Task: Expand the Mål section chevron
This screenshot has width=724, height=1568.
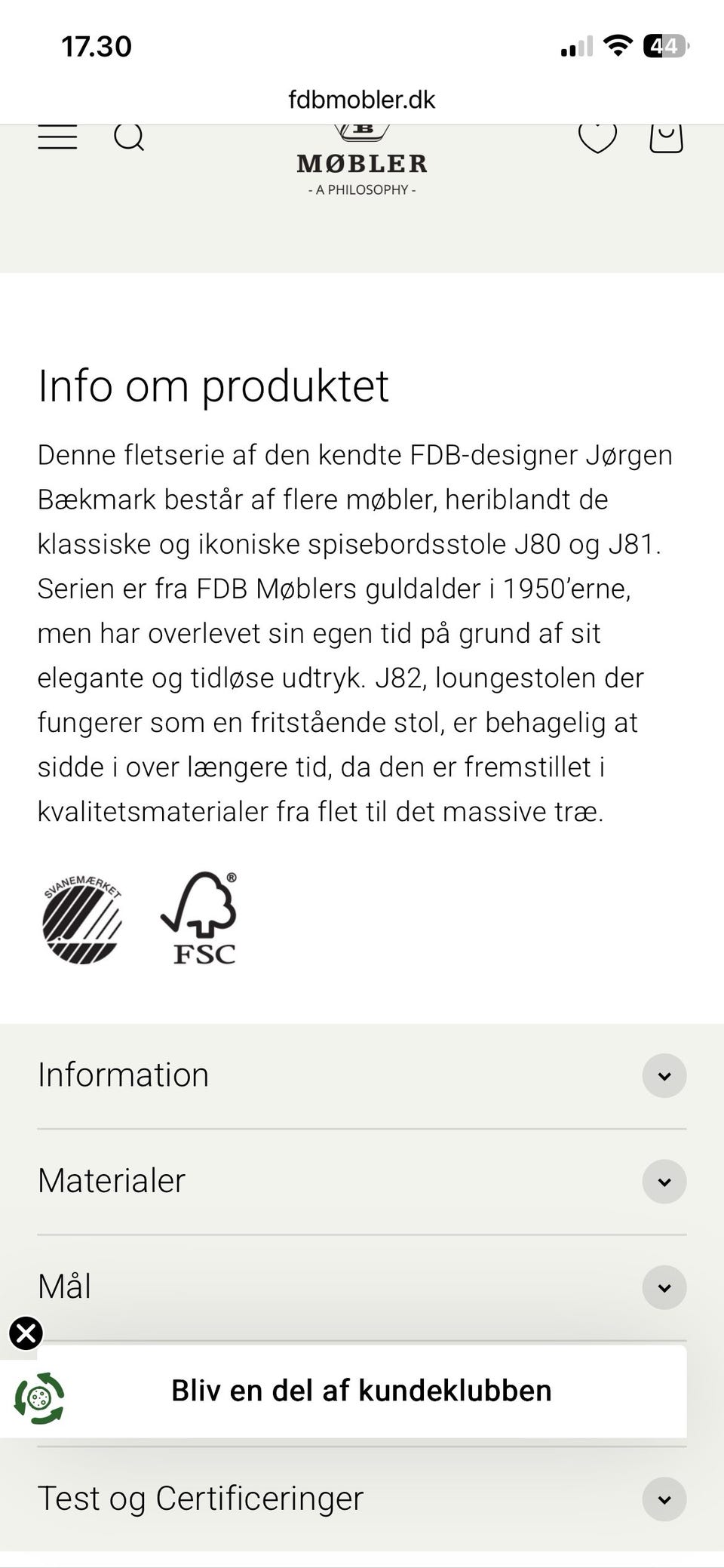Action: tap(663, 1287)
